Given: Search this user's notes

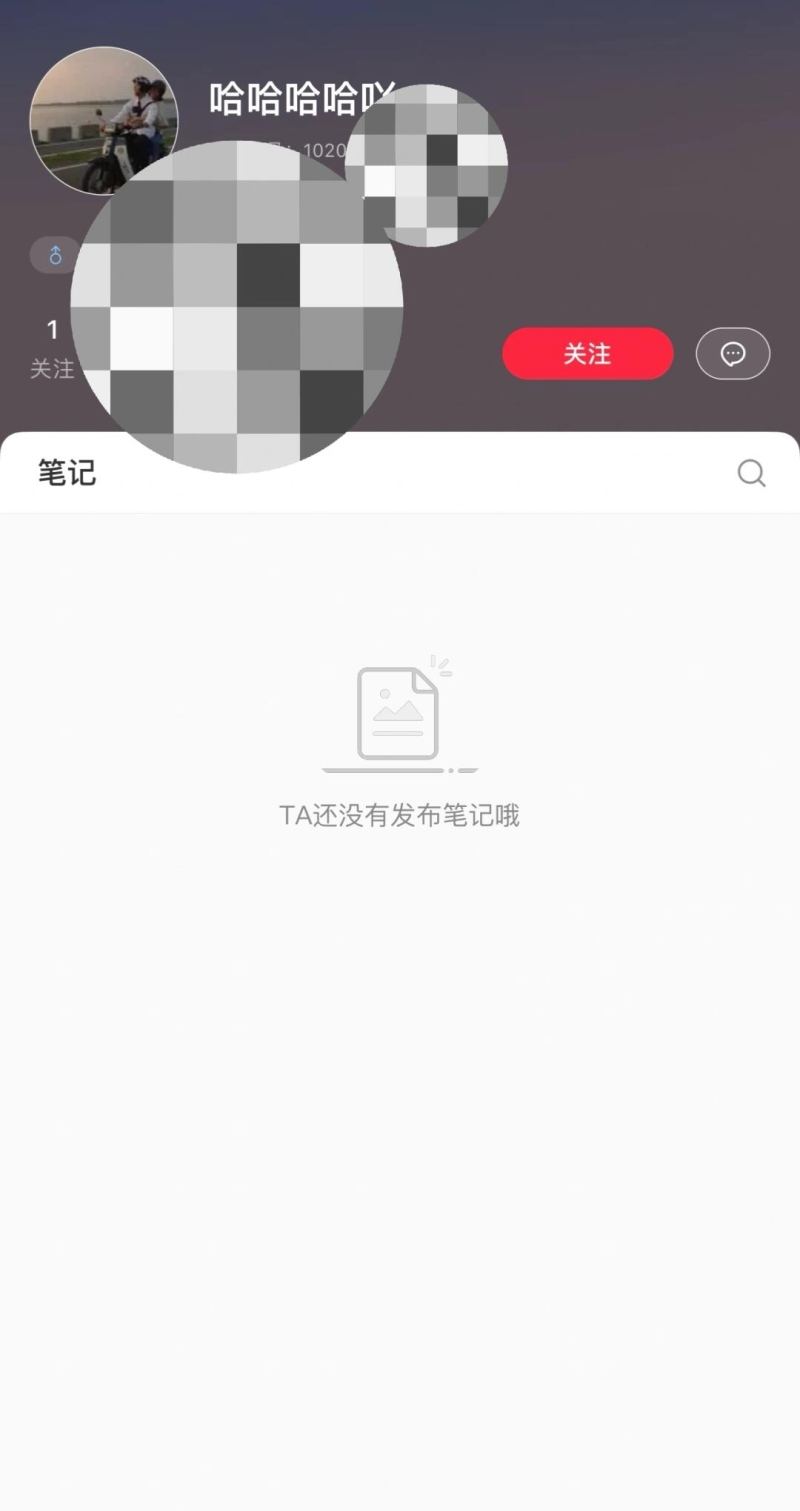Looking at the screenshot, I should [x=751, y=473].
